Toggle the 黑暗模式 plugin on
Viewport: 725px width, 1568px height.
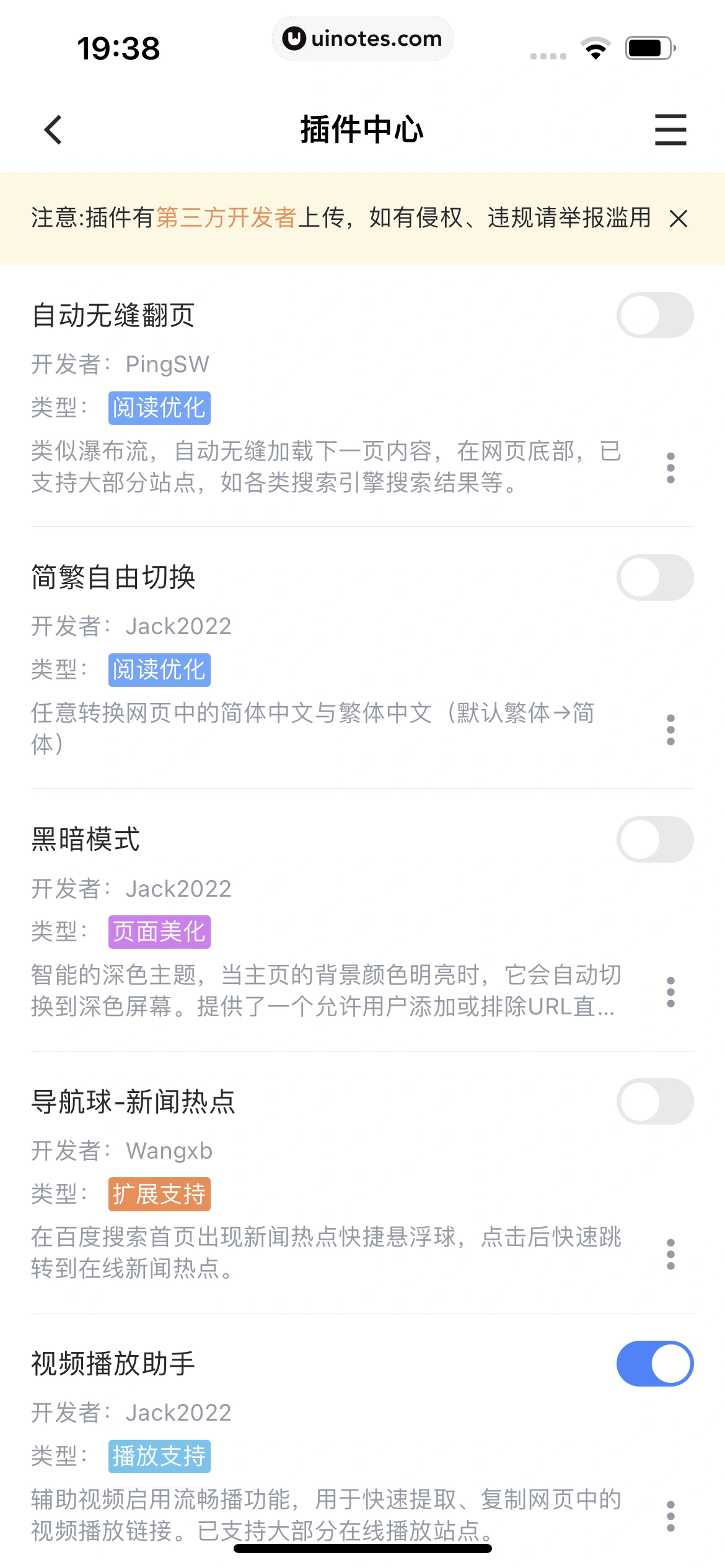coord(654,839)
